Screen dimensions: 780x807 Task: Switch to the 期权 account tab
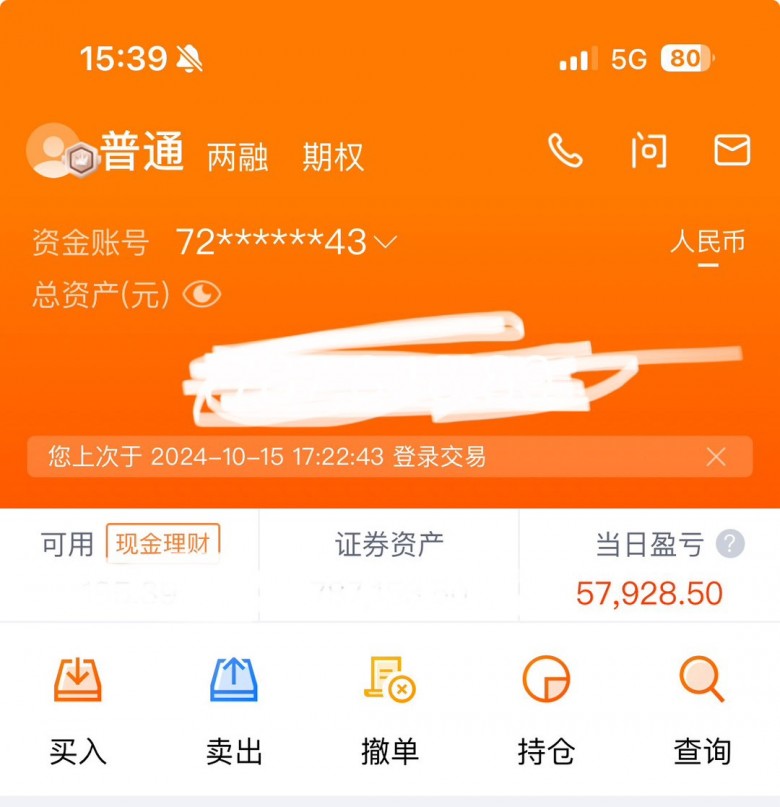tap(333, 157)
